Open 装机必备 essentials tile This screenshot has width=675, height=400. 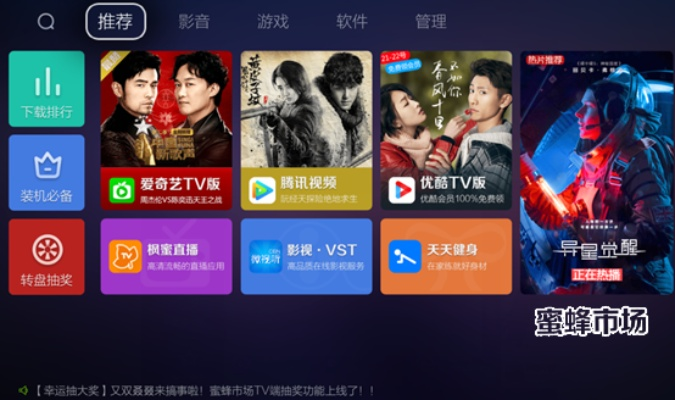pyautogui.click(x=47, y=173)
